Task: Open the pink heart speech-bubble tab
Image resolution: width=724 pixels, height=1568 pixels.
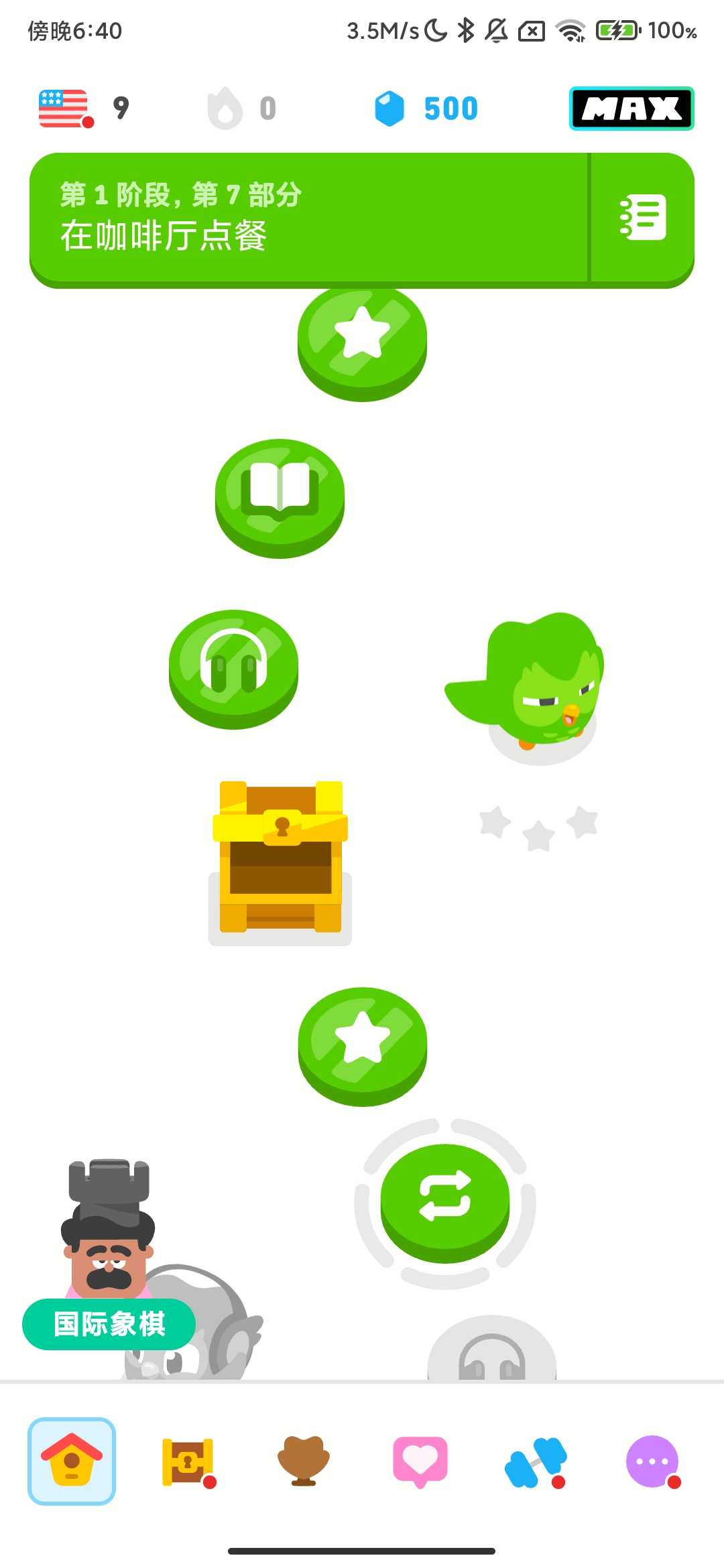Action: click(420, 1461)
